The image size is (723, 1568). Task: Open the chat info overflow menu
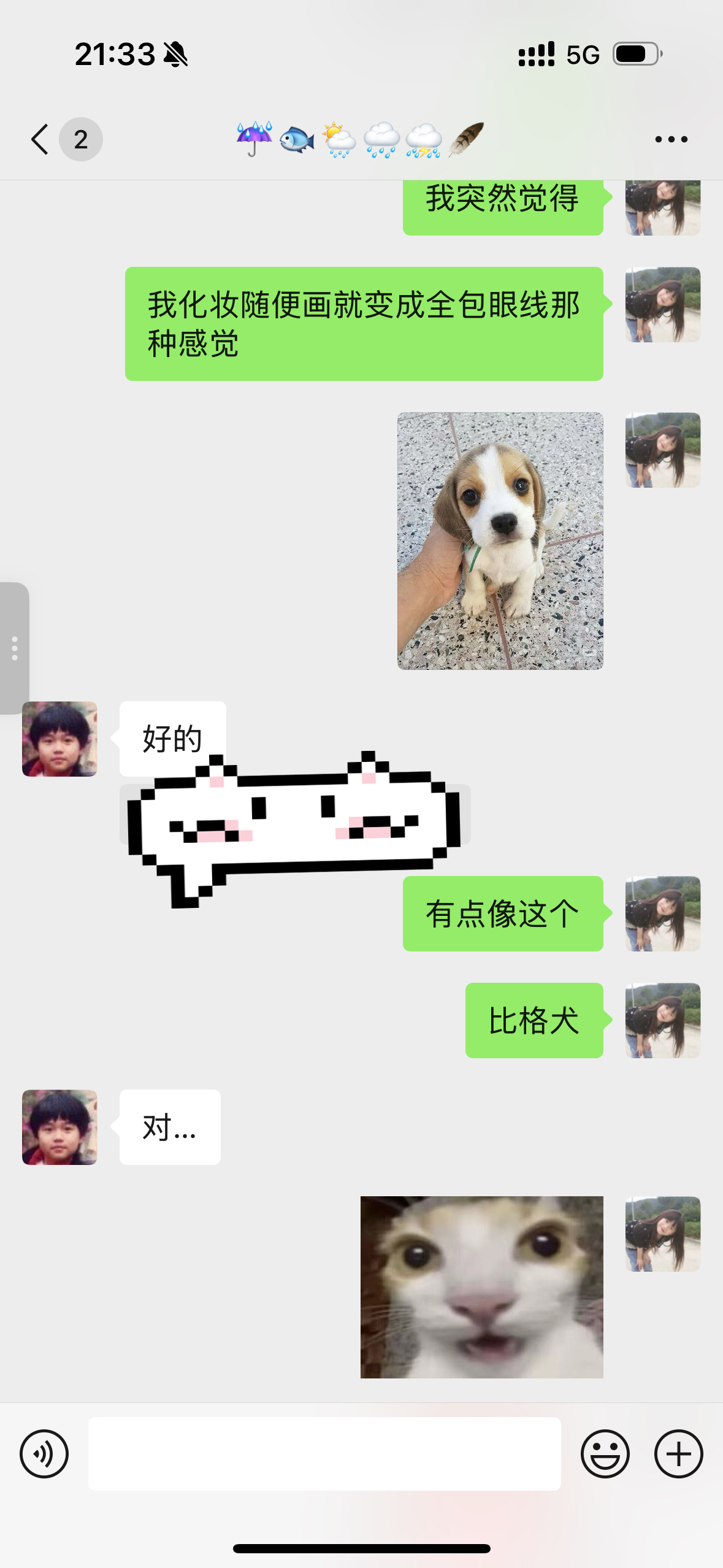tap(671, 139)
